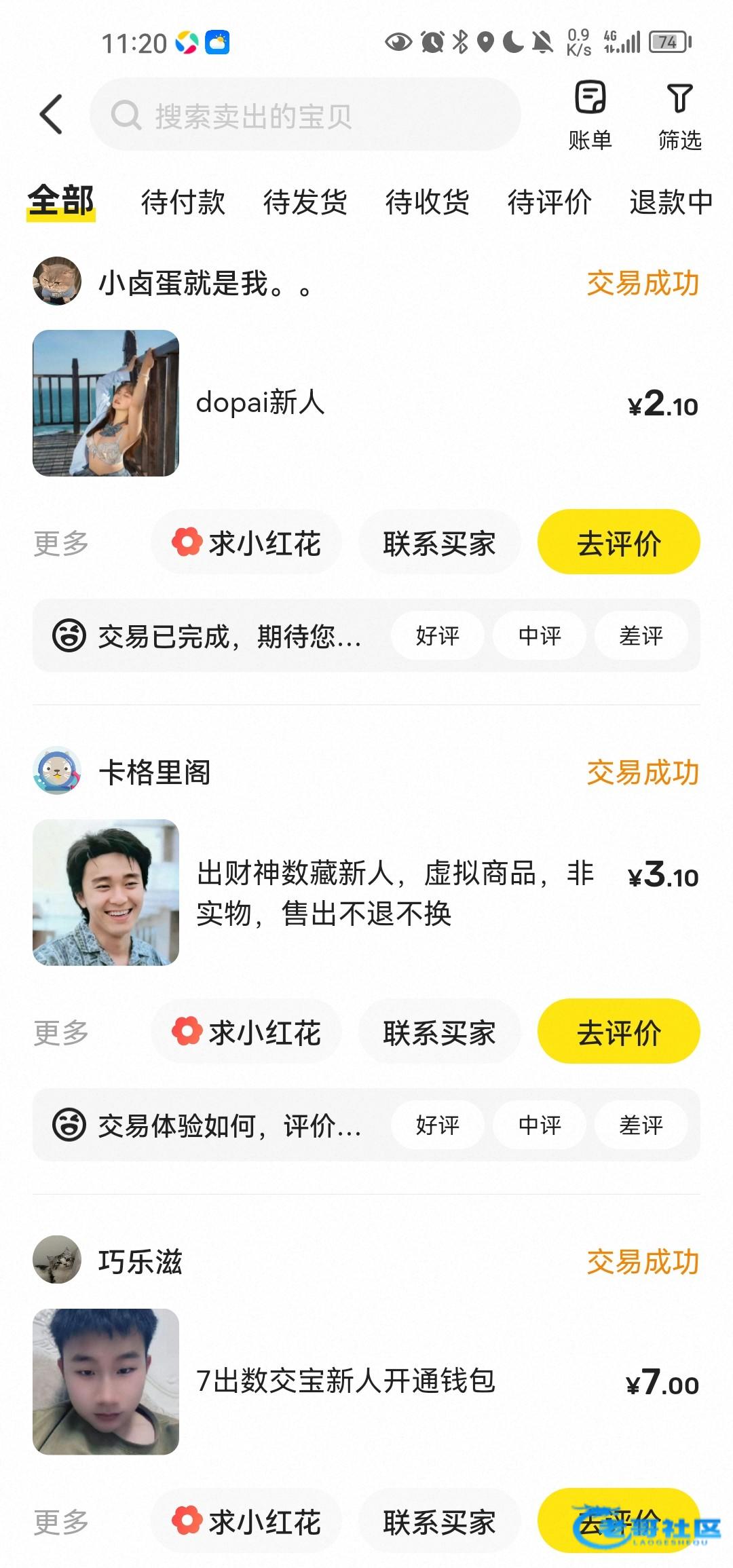Select the 待收货 tab
733x1568 pixels.
pyautogui.click(x=427, y=202)
